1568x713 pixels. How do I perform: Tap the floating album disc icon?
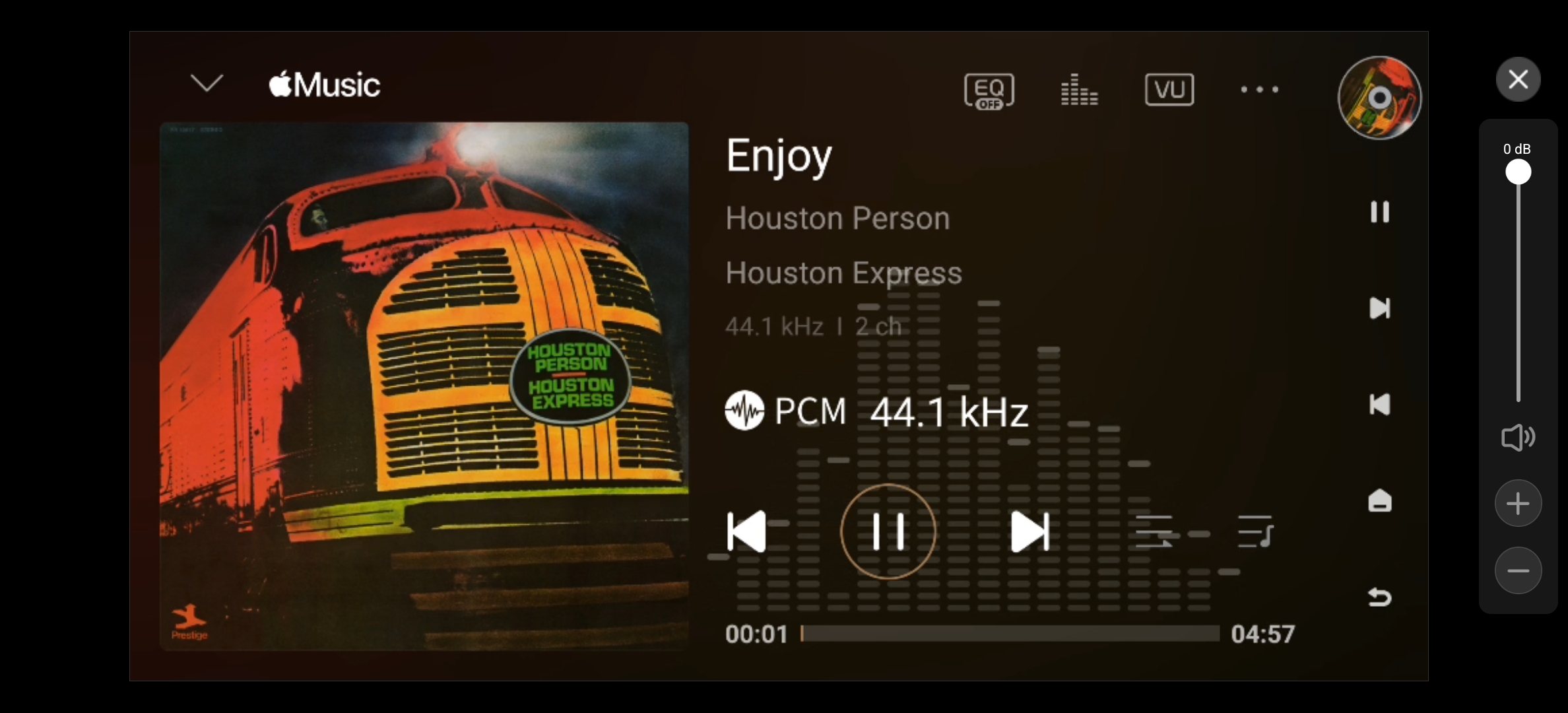(1379, 98)
